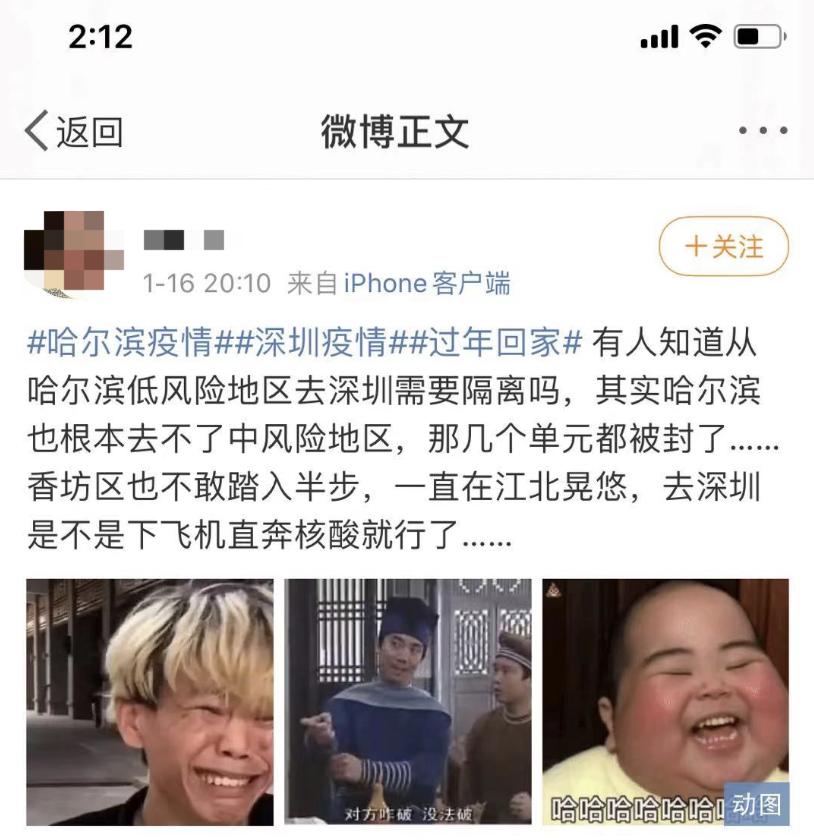
Task: Open the poster's profile avatar
Action: coord(68,250)
